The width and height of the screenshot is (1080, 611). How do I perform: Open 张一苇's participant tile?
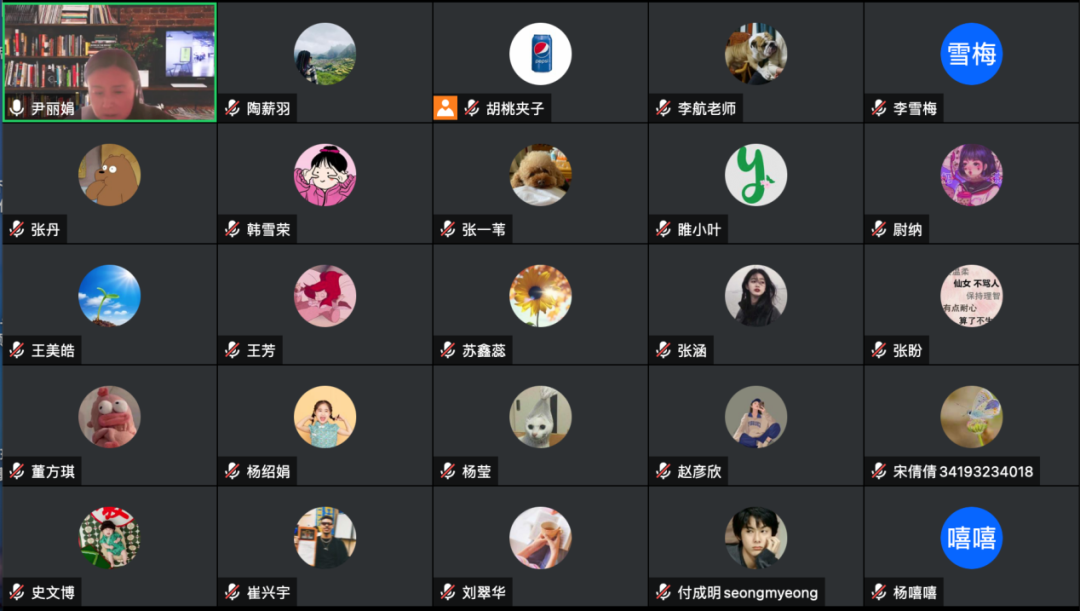[540, 183]
